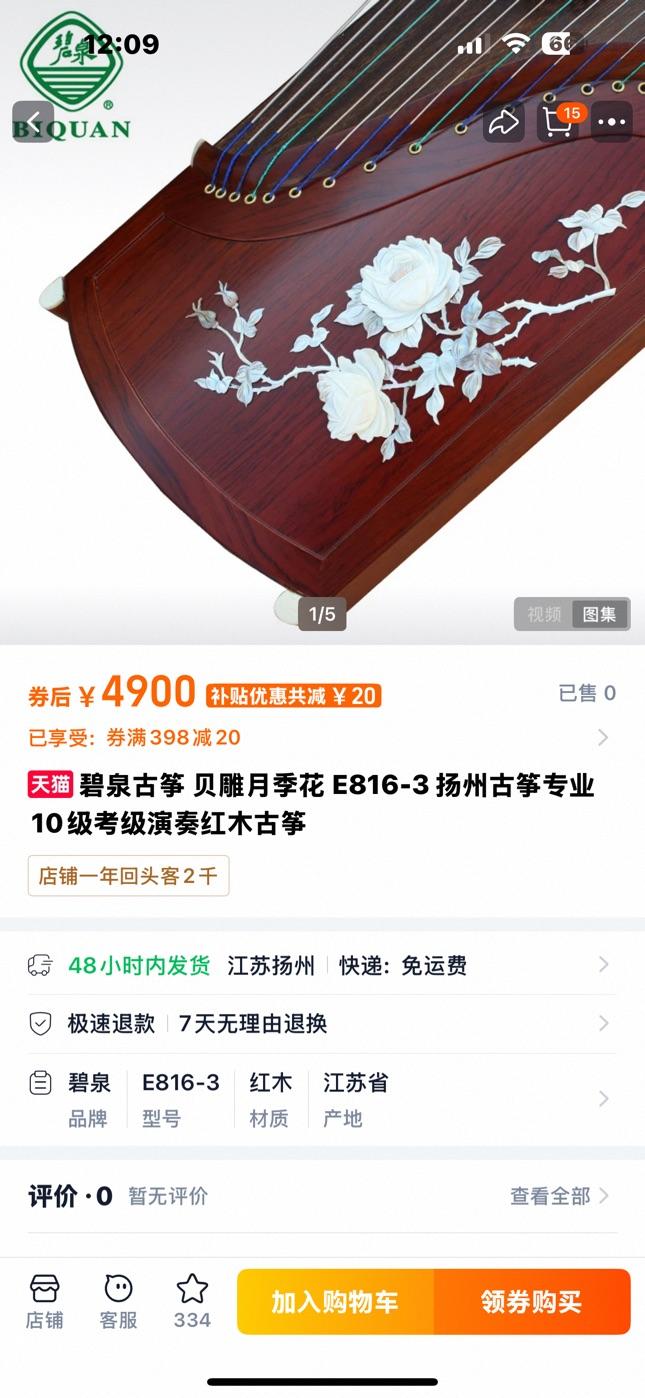Contact 客服 customer service
This screenshot has height=1398, width=645.
pos(118,1301)
